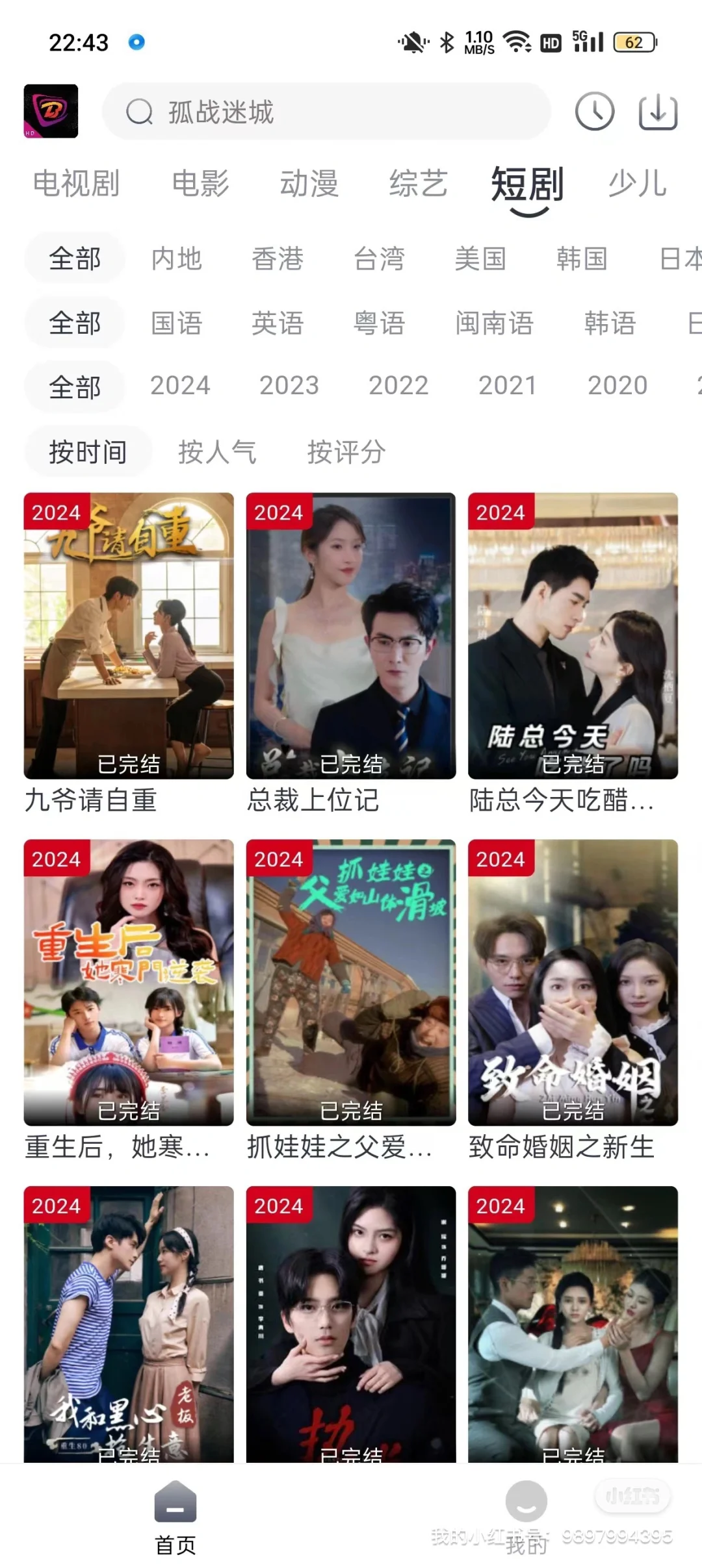The image size is (702, 1568).
Task: Open the downloads icon
Action: point(658,112)
